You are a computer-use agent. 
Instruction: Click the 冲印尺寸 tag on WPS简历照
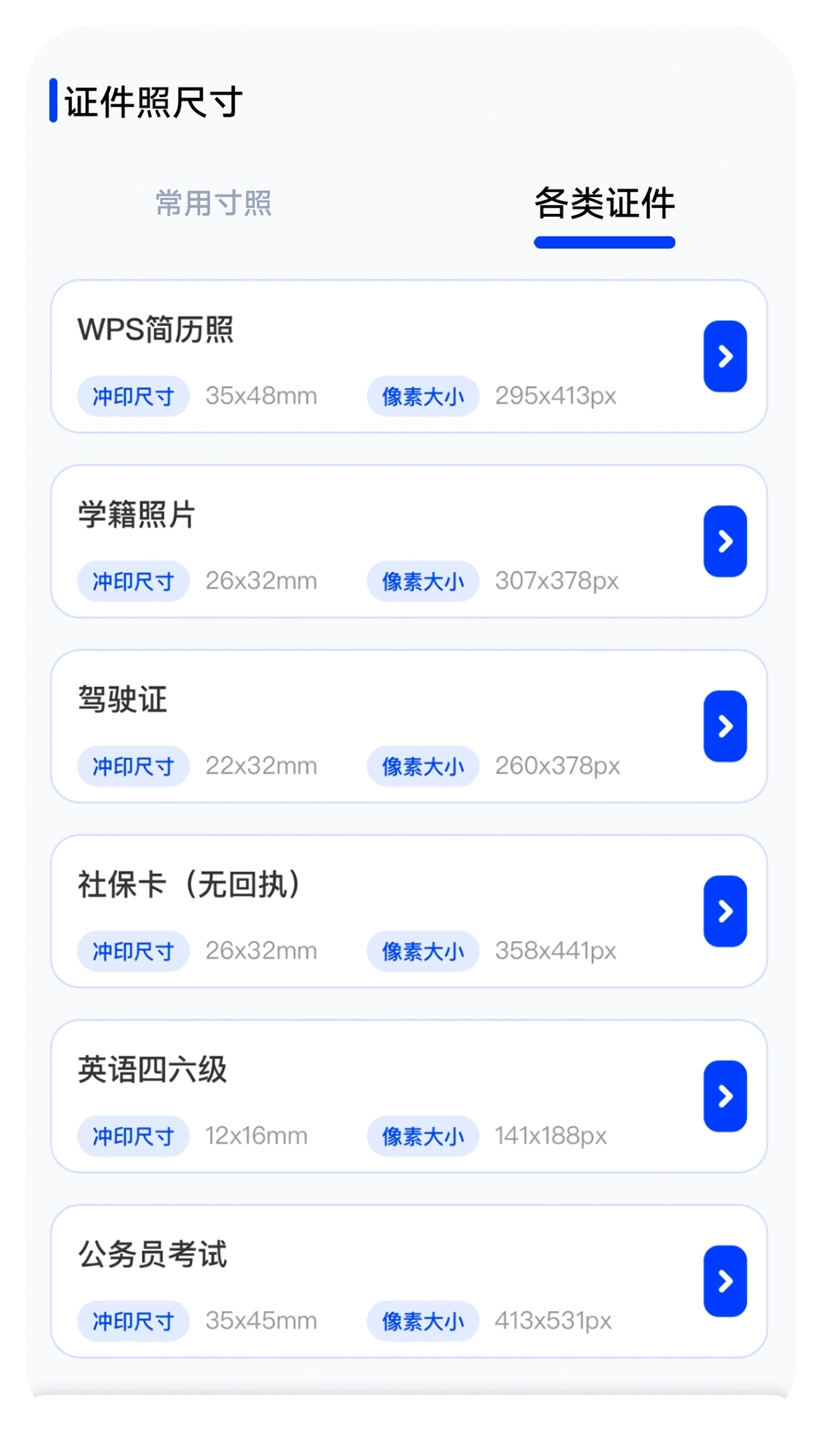(133, 396)
